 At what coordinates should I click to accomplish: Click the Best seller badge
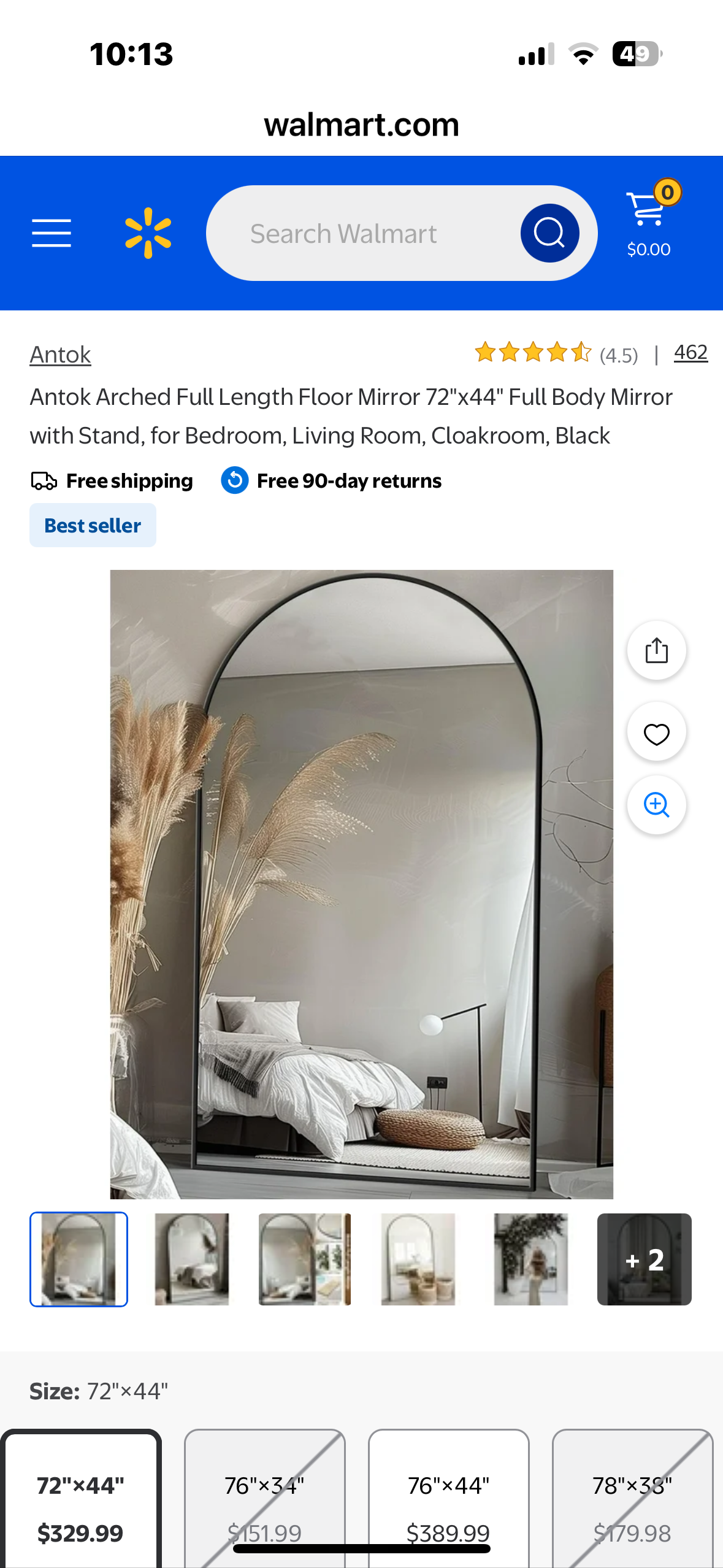click(92, 525)
